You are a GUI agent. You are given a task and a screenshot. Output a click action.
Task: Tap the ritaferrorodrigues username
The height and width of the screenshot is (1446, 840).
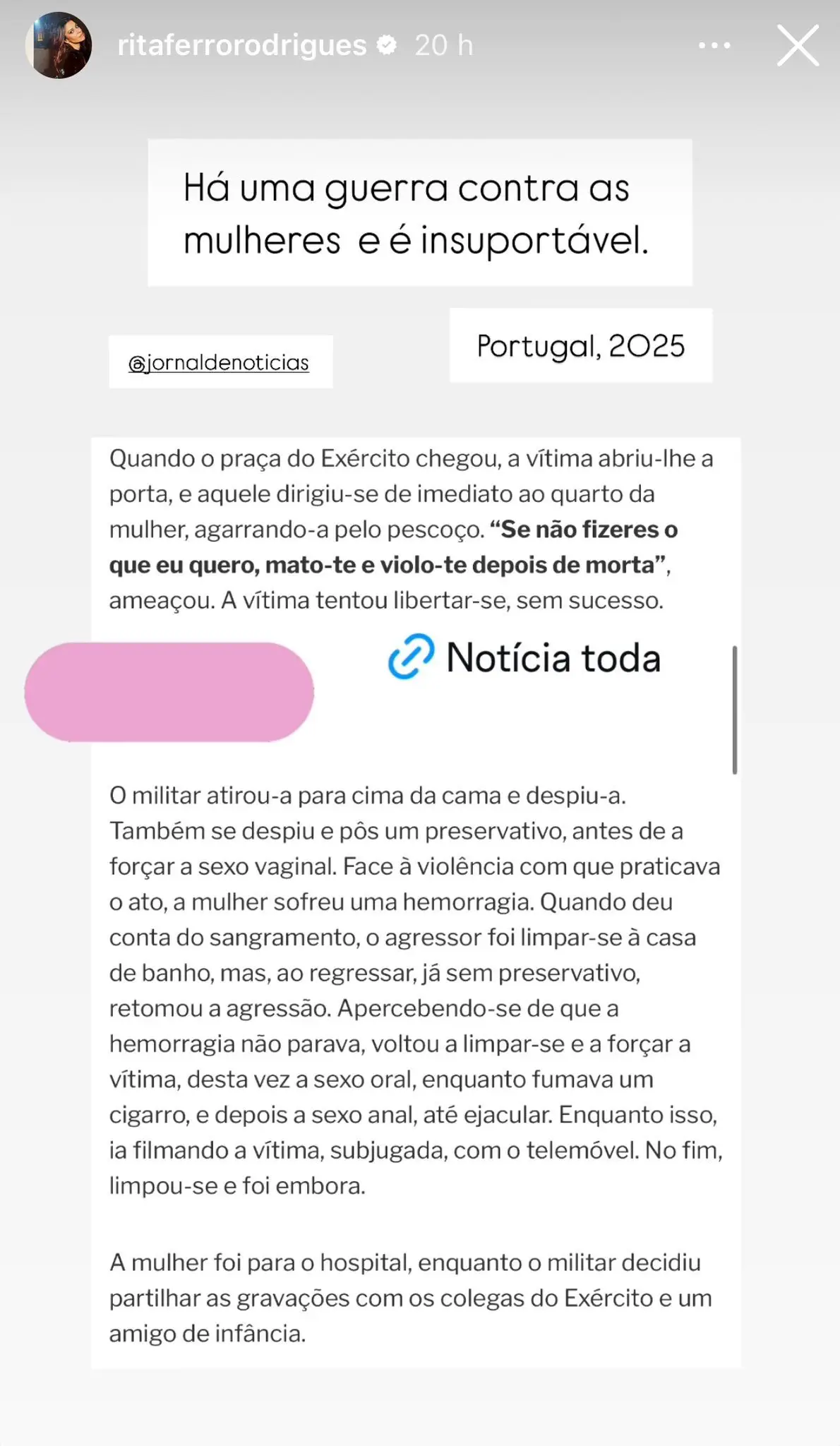click(242, 45)
